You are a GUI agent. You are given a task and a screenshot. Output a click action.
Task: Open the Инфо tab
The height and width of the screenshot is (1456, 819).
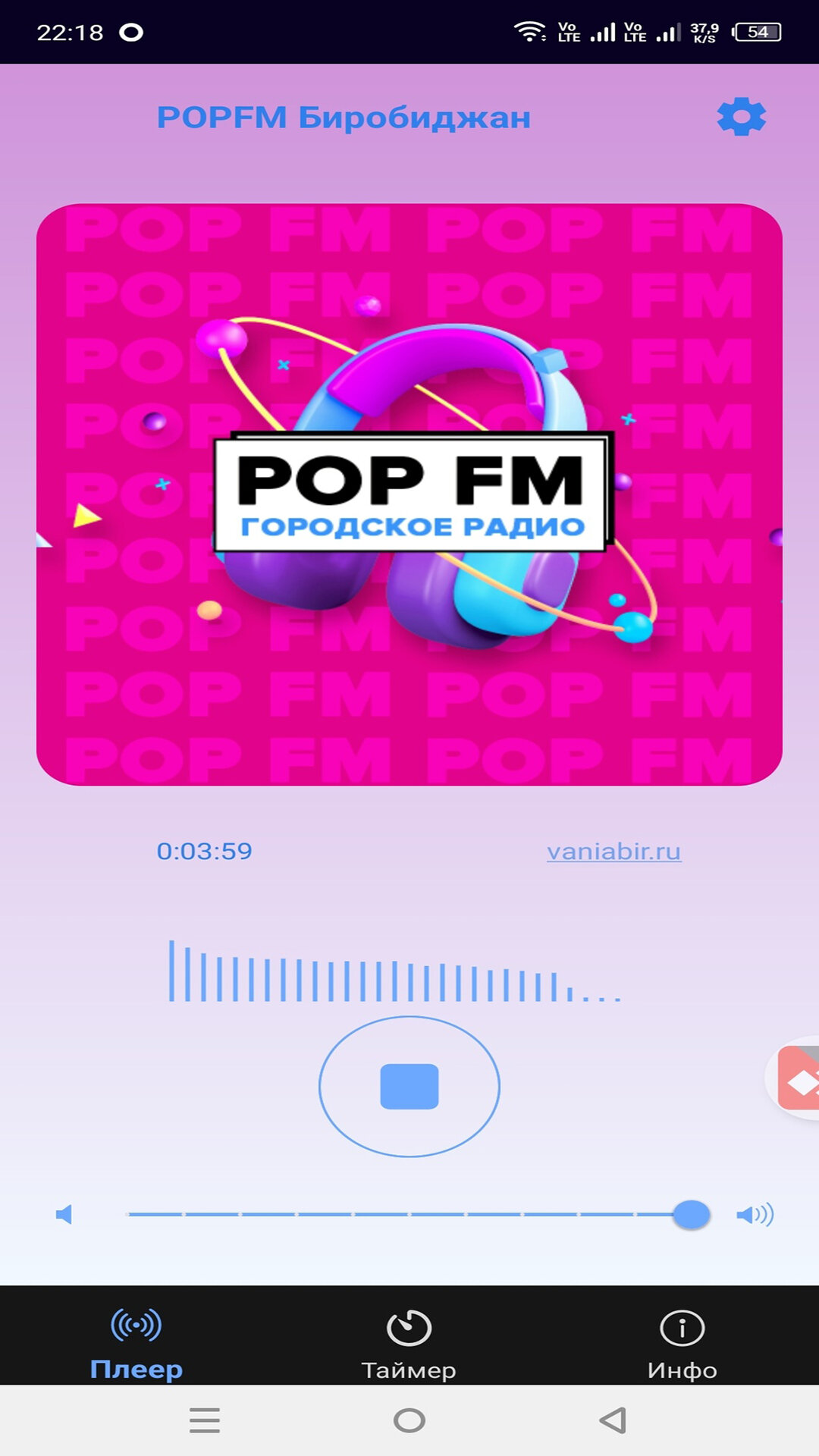[x=682, y=1344]
